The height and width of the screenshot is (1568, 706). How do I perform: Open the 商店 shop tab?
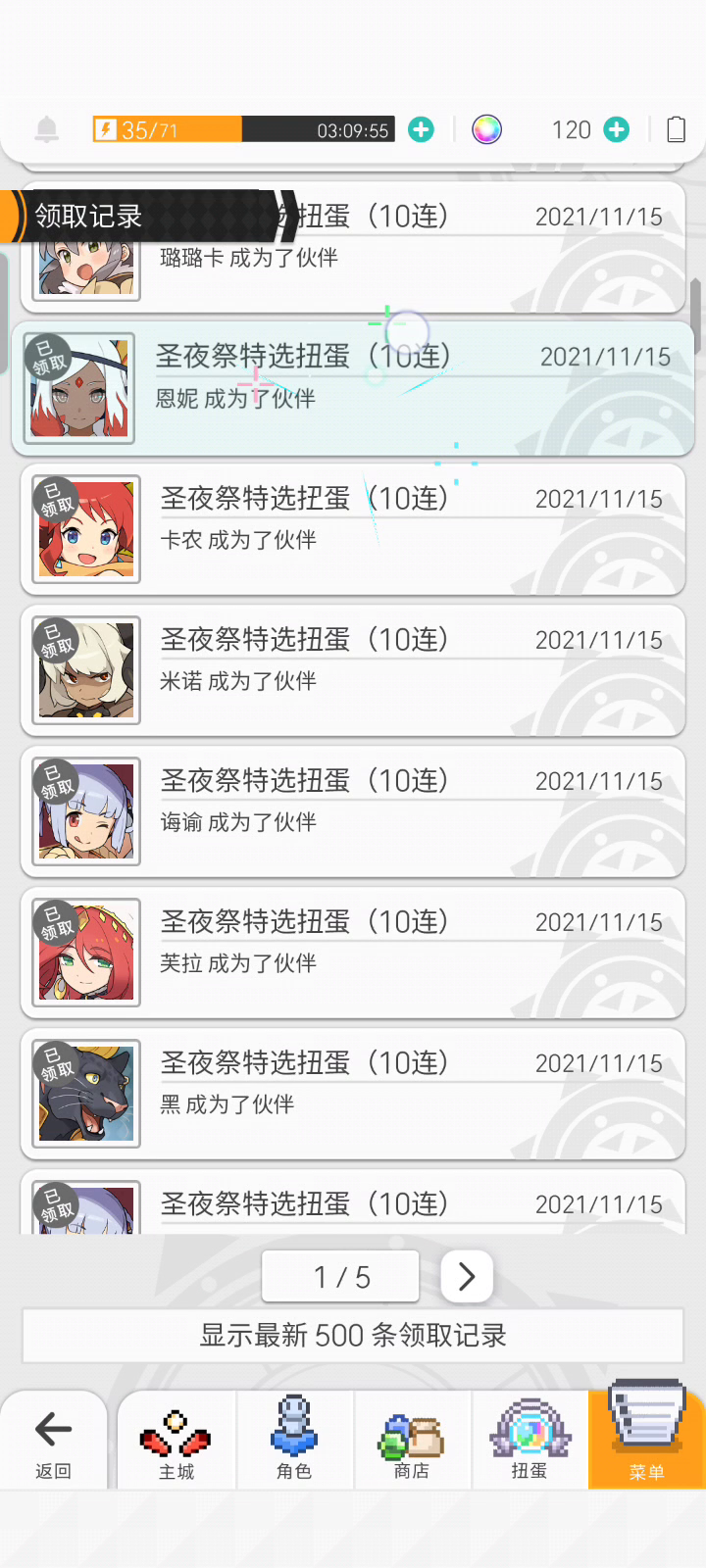pos(412,1440)
